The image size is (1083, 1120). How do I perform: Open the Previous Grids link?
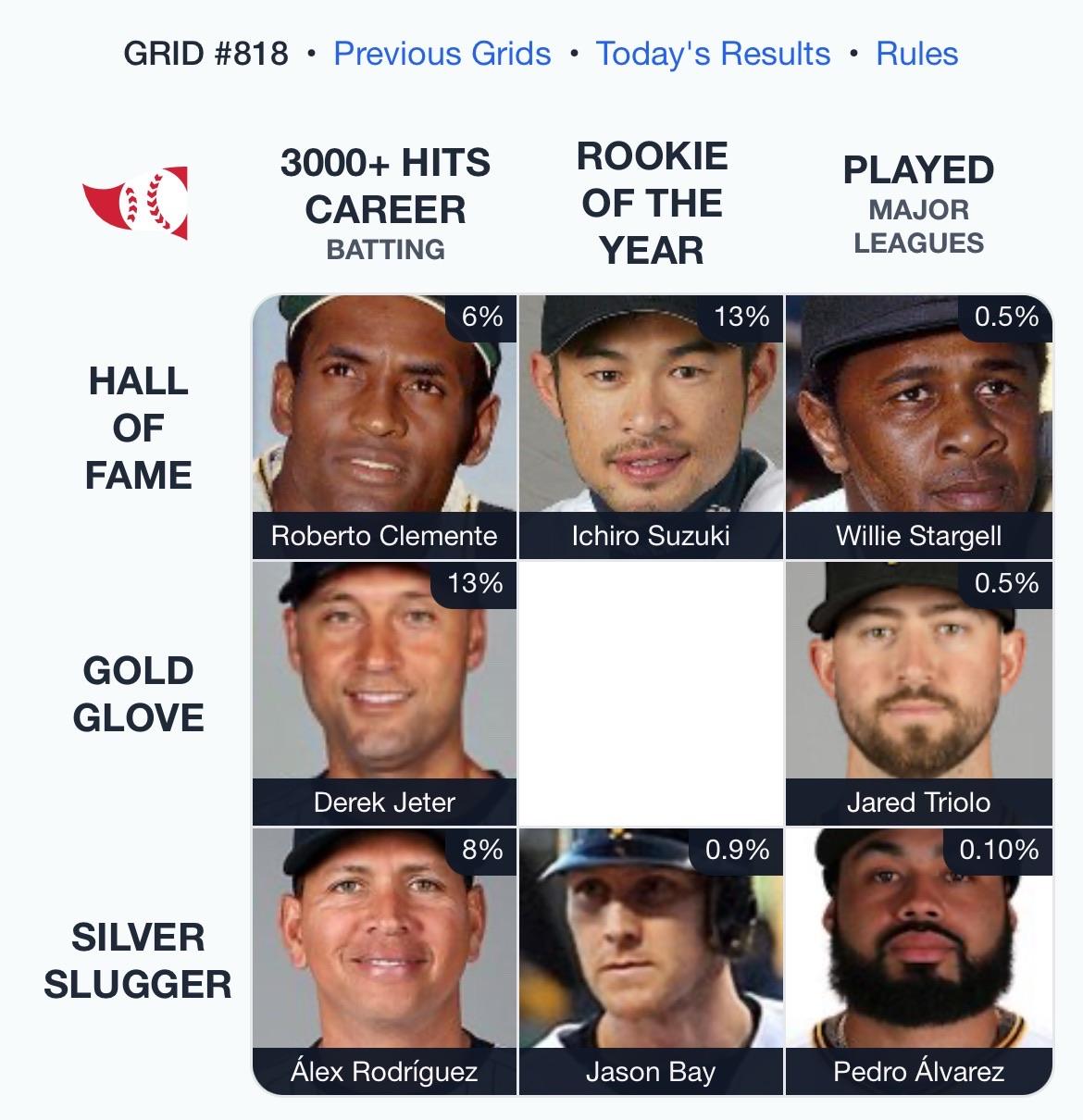(x=442, y=54)
